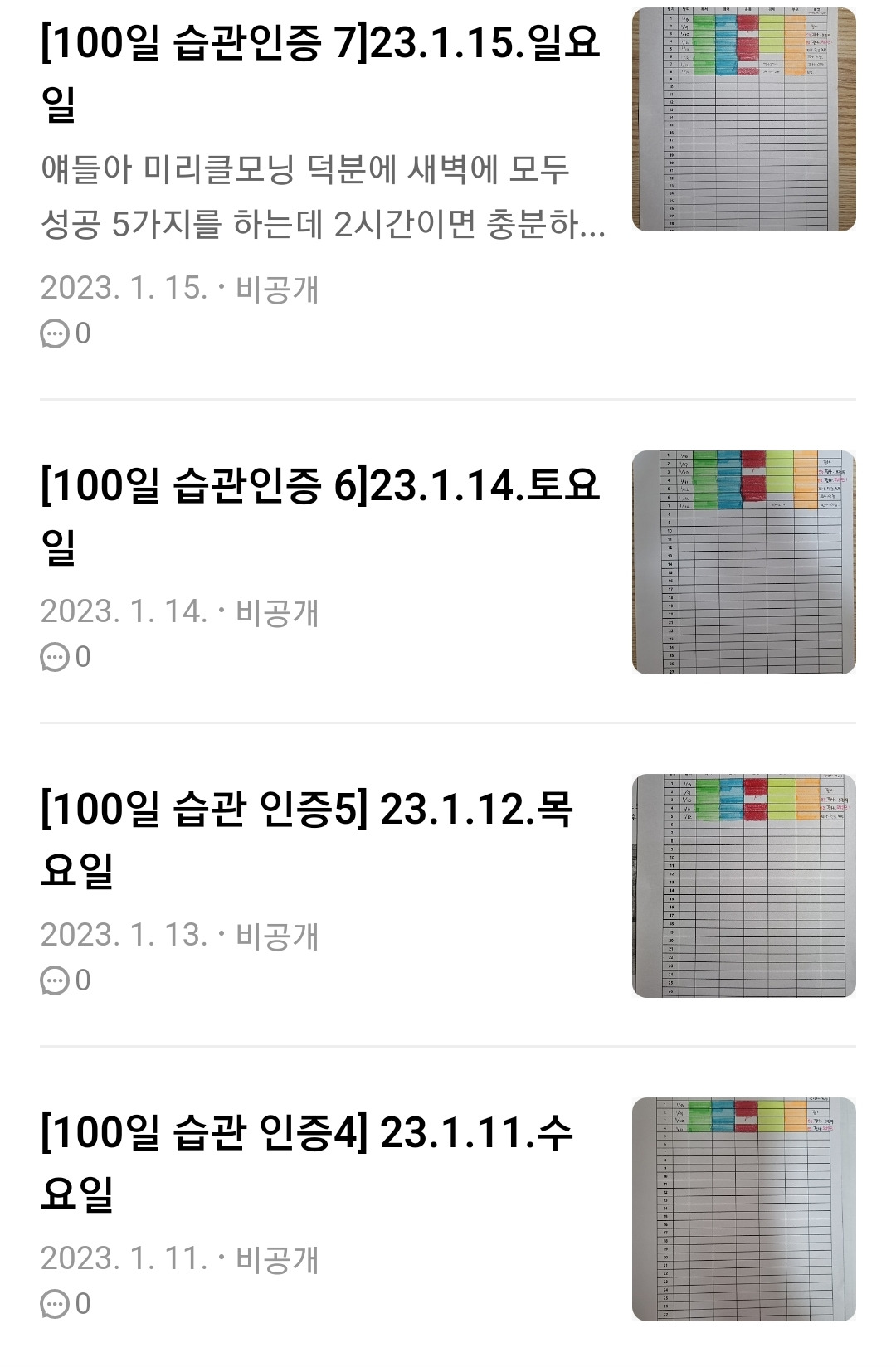
Task: Tap the thumbnail of the 23.1.11 post
Action: coord(743,1209)
